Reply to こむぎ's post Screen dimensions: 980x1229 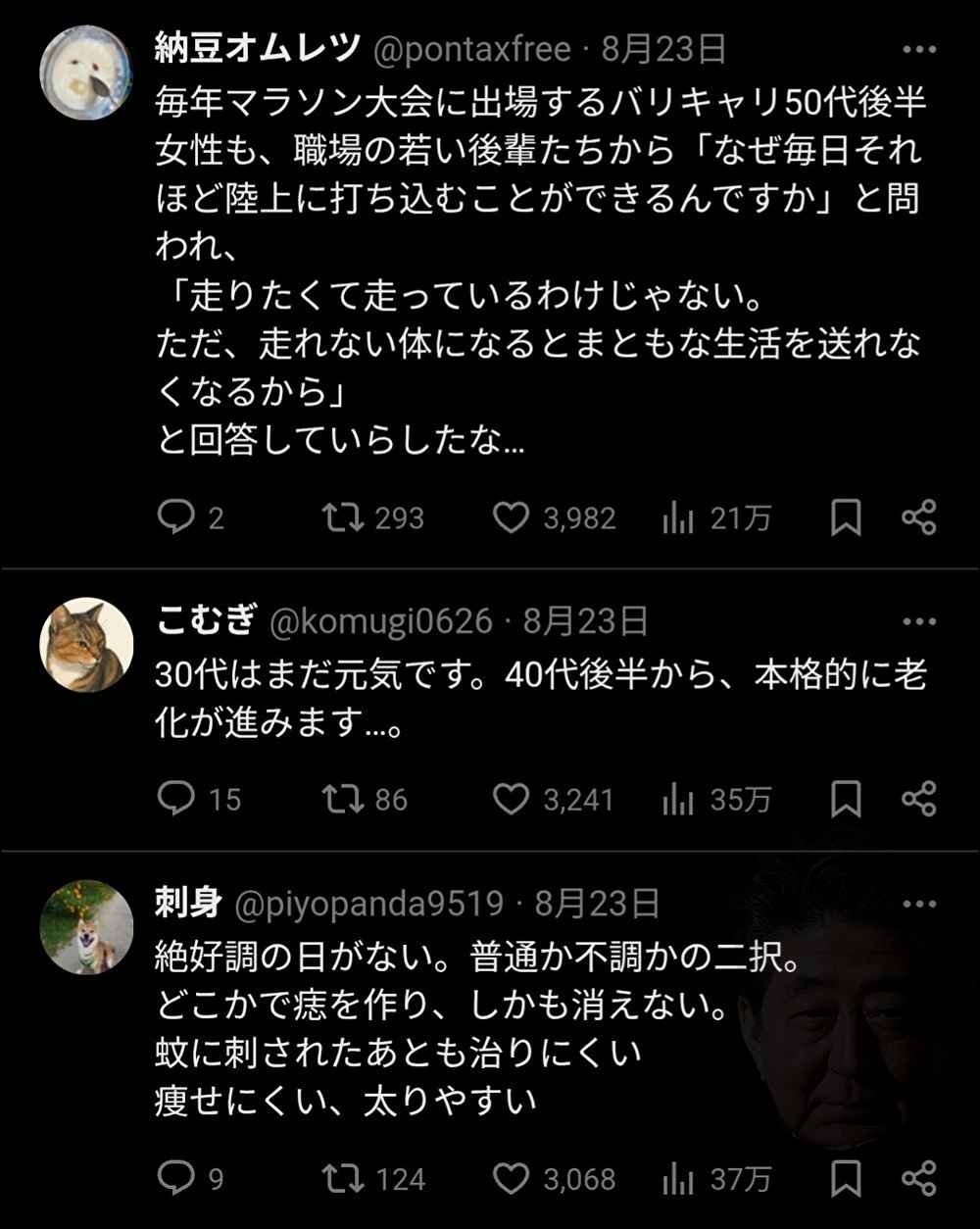tap(175, 800)
